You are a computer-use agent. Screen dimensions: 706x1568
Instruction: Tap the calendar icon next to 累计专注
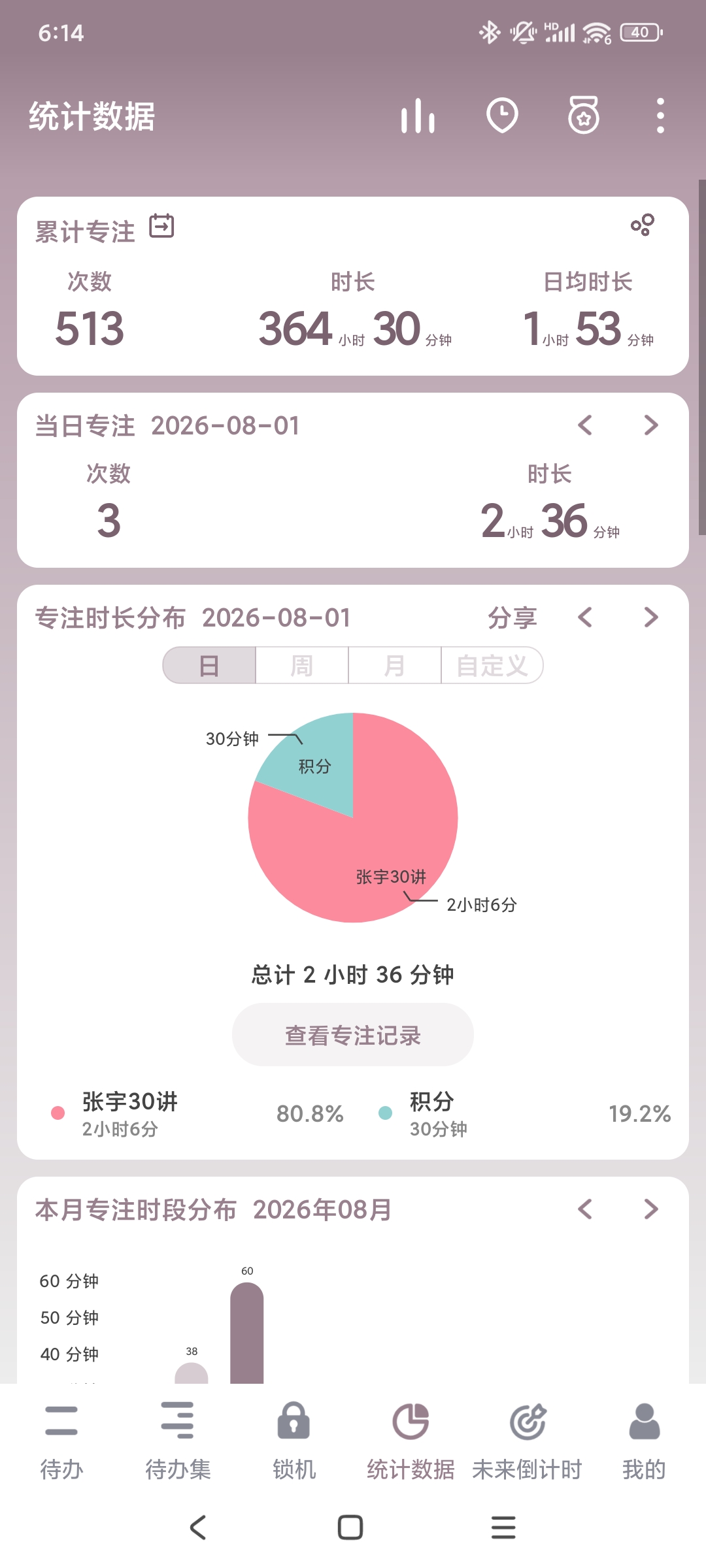(x=161, y=227)
